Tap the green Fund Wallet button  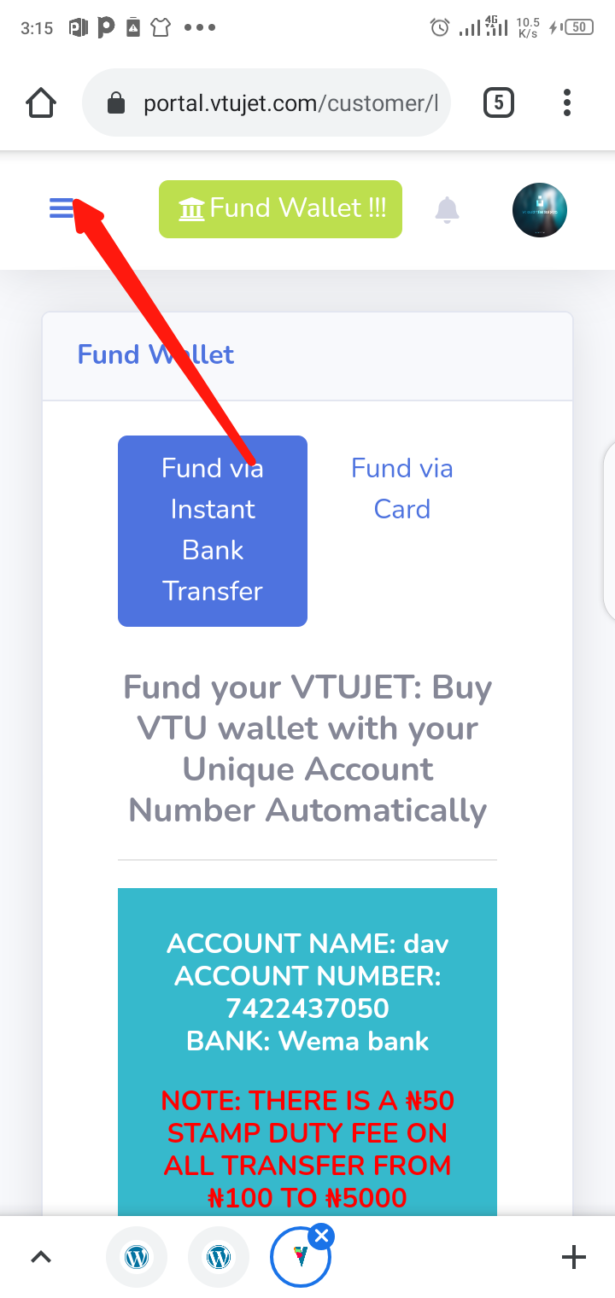pyautogui.click(x=280, y=209)
